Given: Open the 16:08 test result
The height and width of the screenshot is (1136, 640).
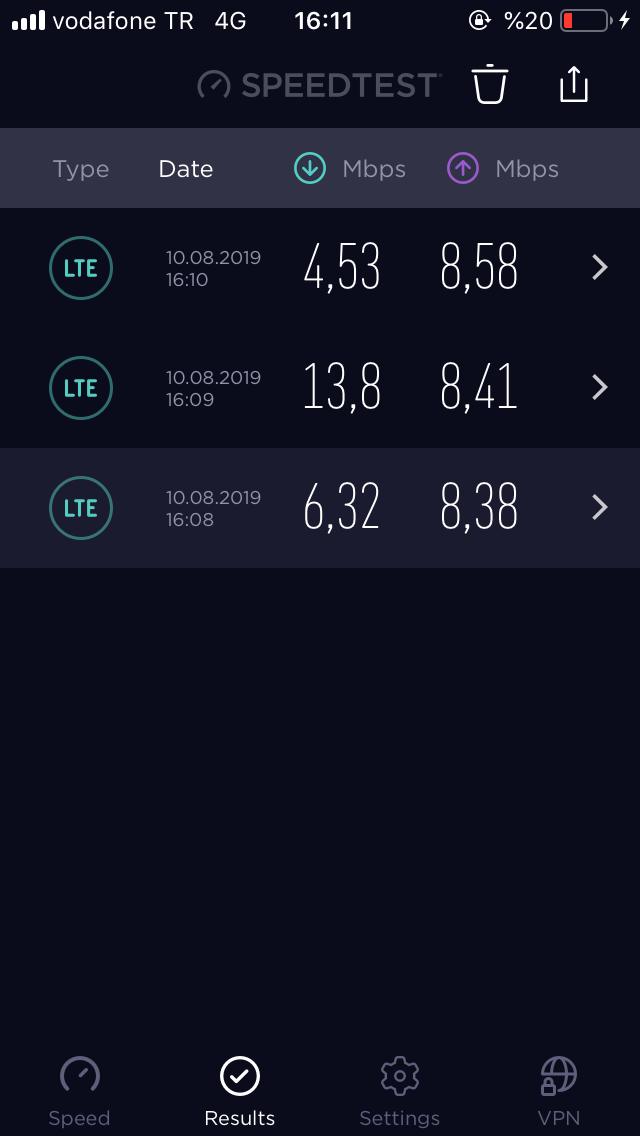Looking at the screenshot, I should pyautogui.click(x=320, y=508).
